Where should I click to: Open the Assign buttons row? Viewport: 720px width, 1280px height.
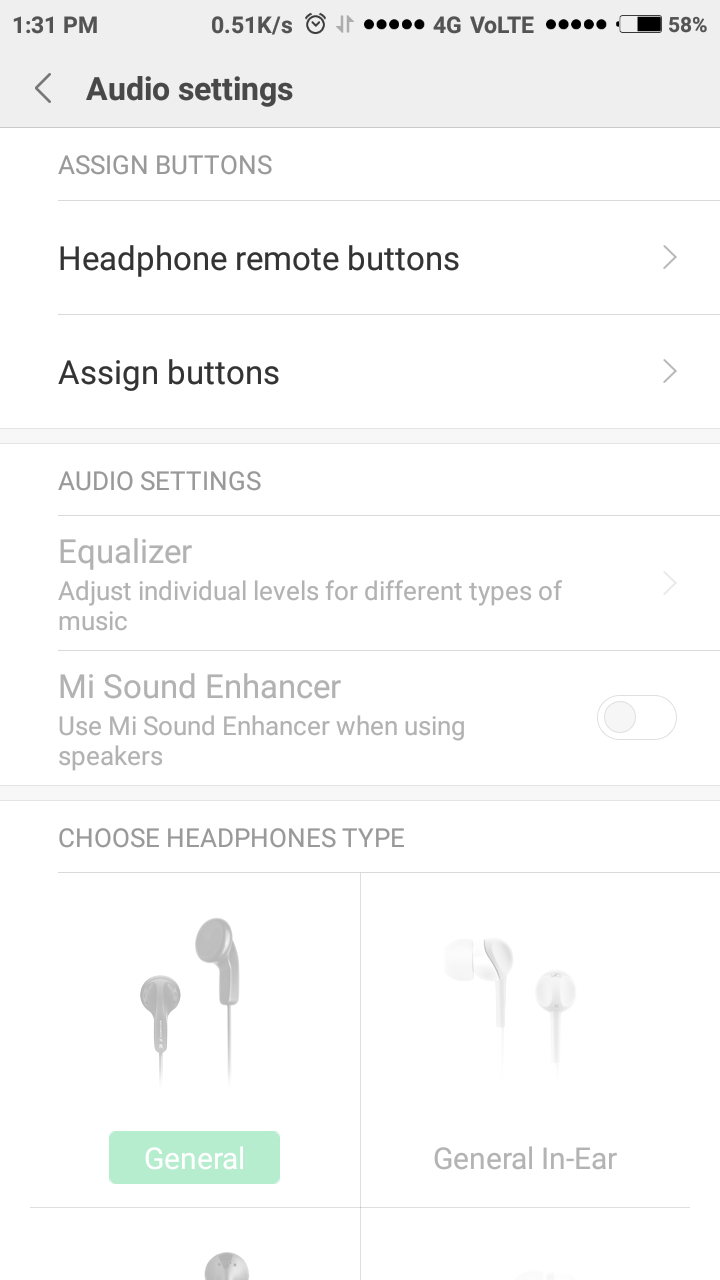click(x=360, y=372)
